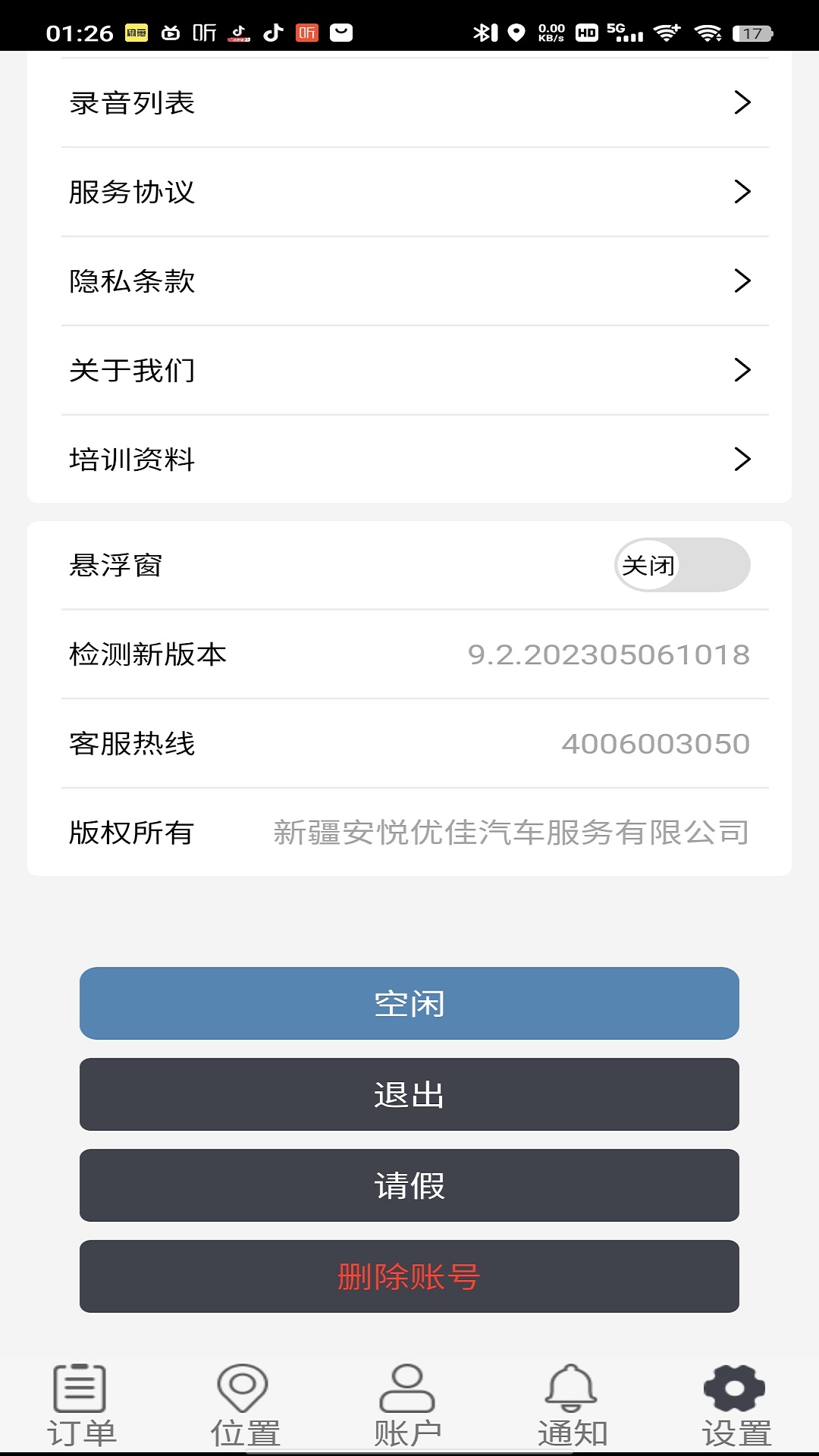Tap the Wi-Fi signal icon in the status bar
Viewport: 819px width, 1456px height.
coord(711,32)
